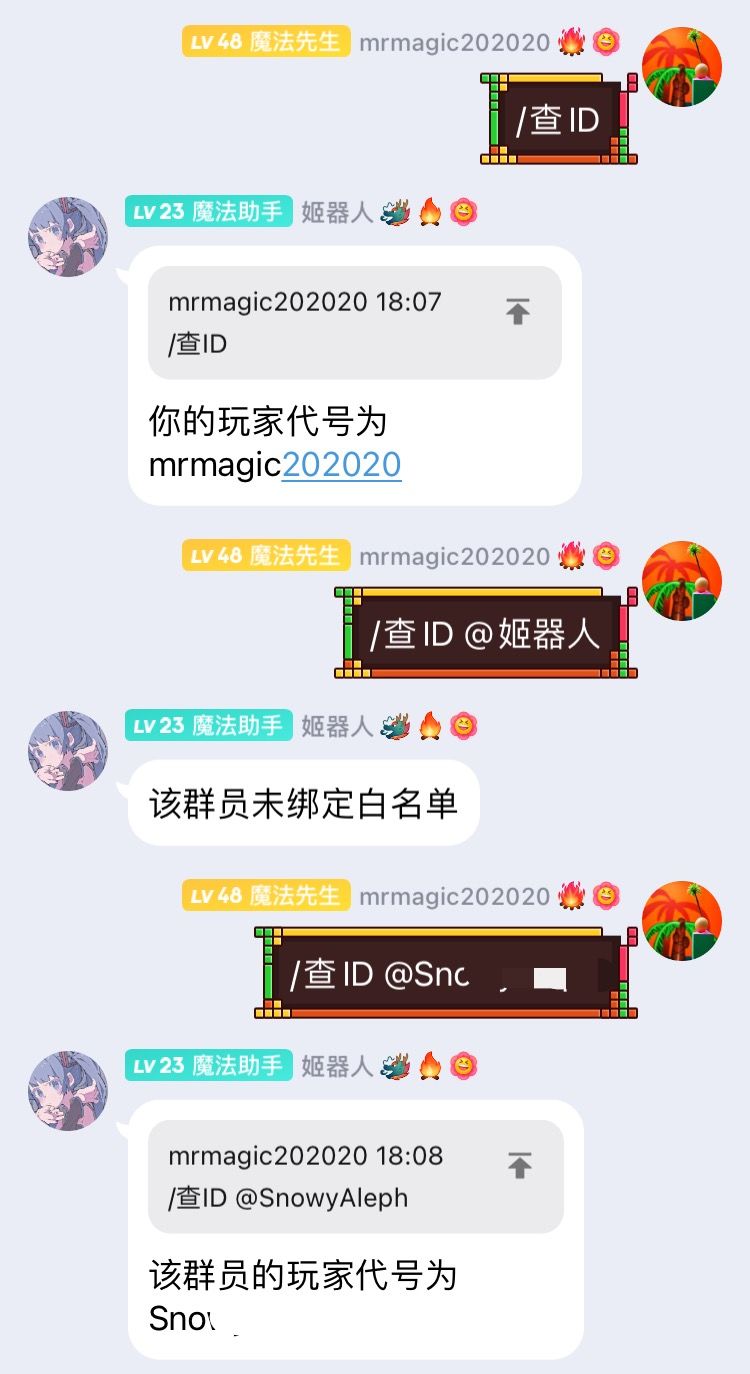Jump to the quoted 18:08 message via arrow

pyautogui.click(x=519, y=1165)
